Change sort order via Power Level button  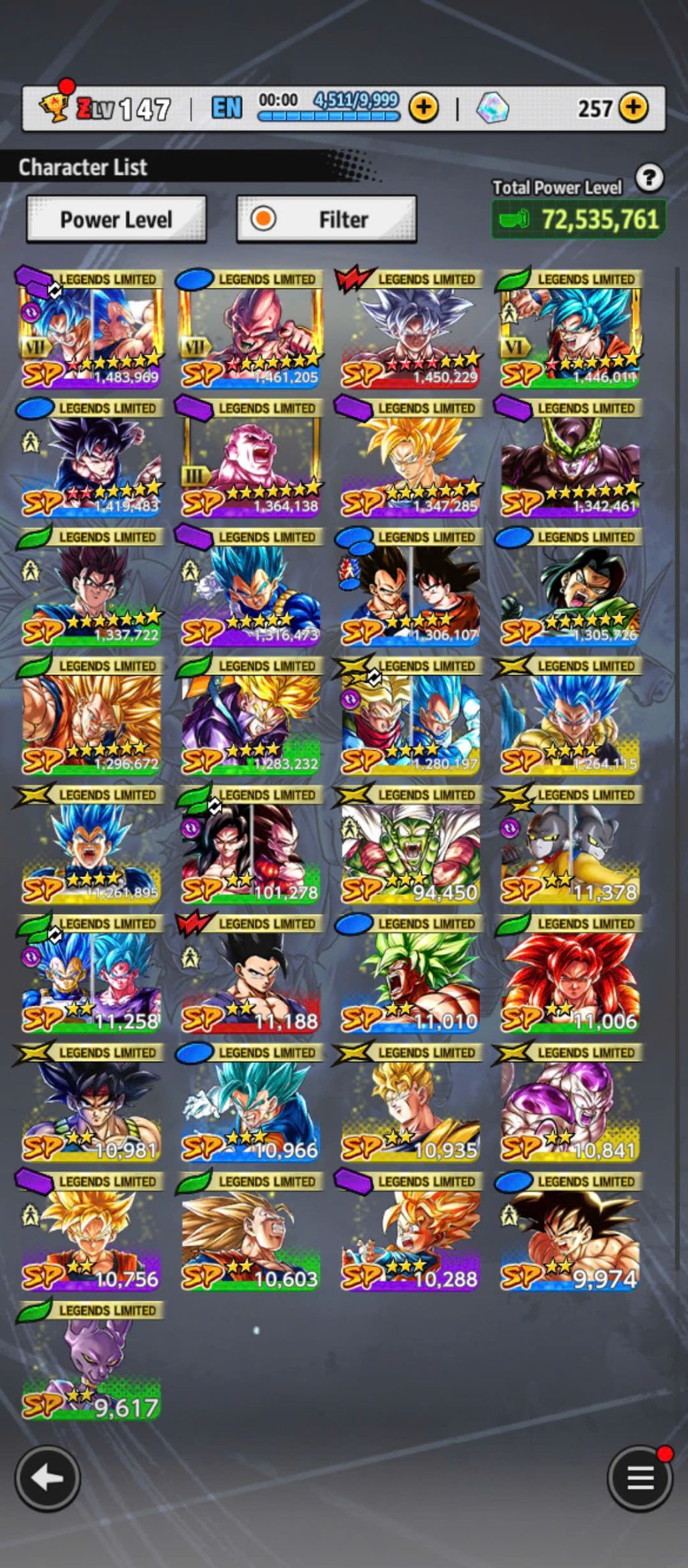point(116,220)
